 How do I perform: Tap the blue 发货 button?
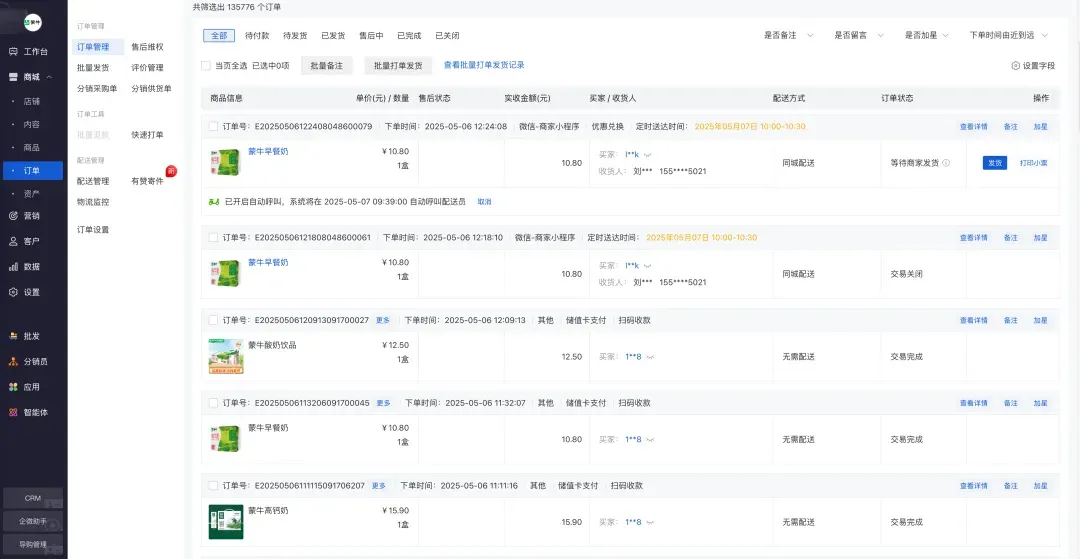pos(995,163)
